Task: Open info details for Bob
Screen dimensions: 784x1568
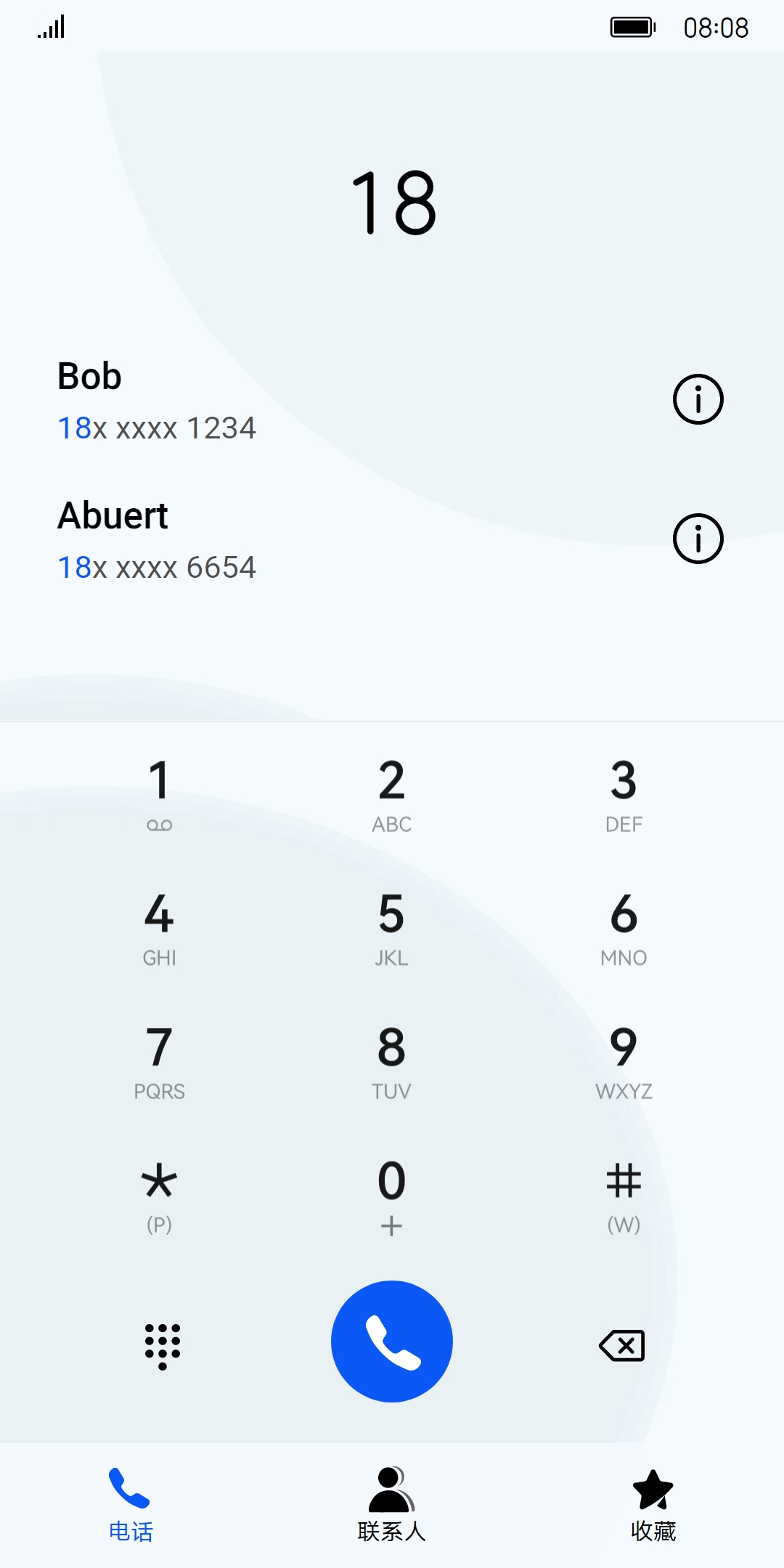Action: 698,399
